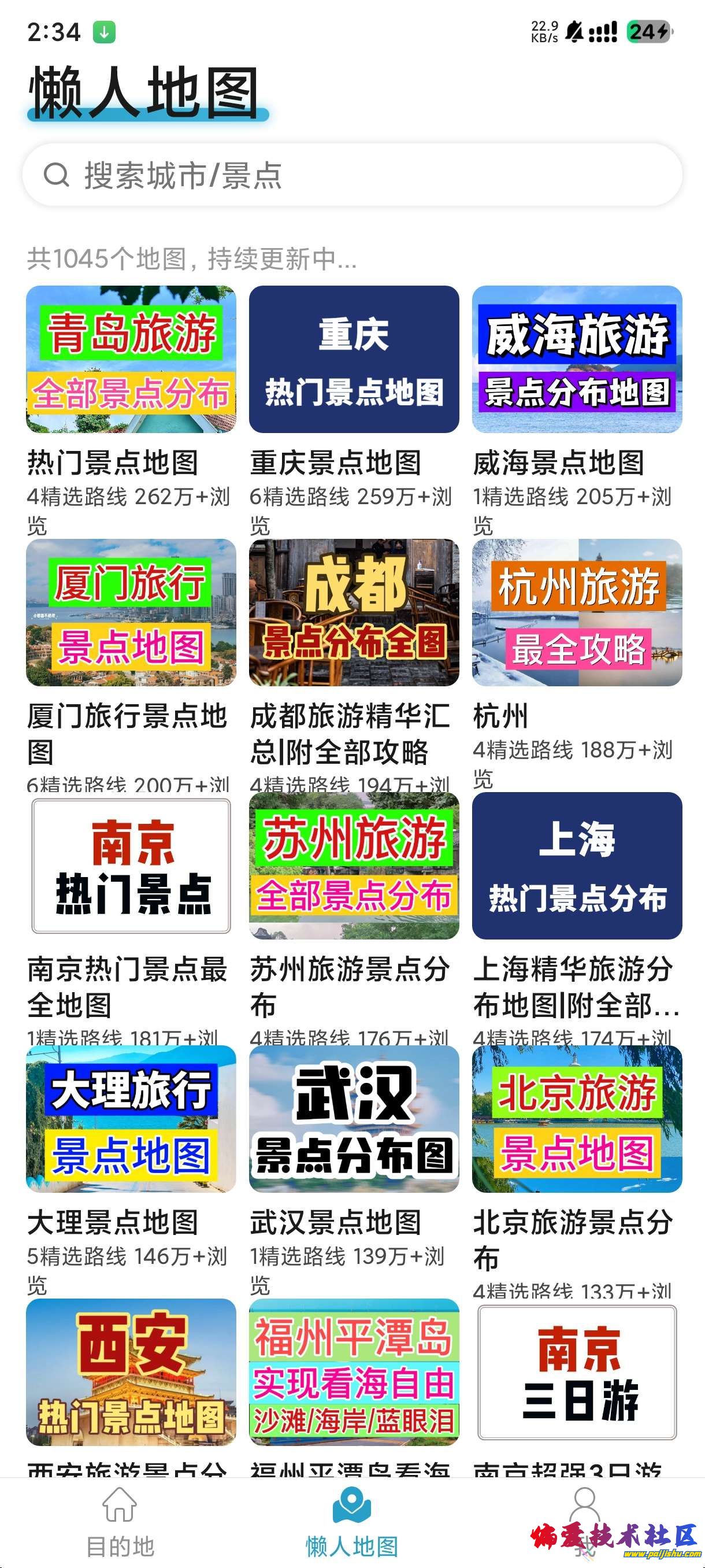Open the profile tab with person icon

click(584, 1510)
